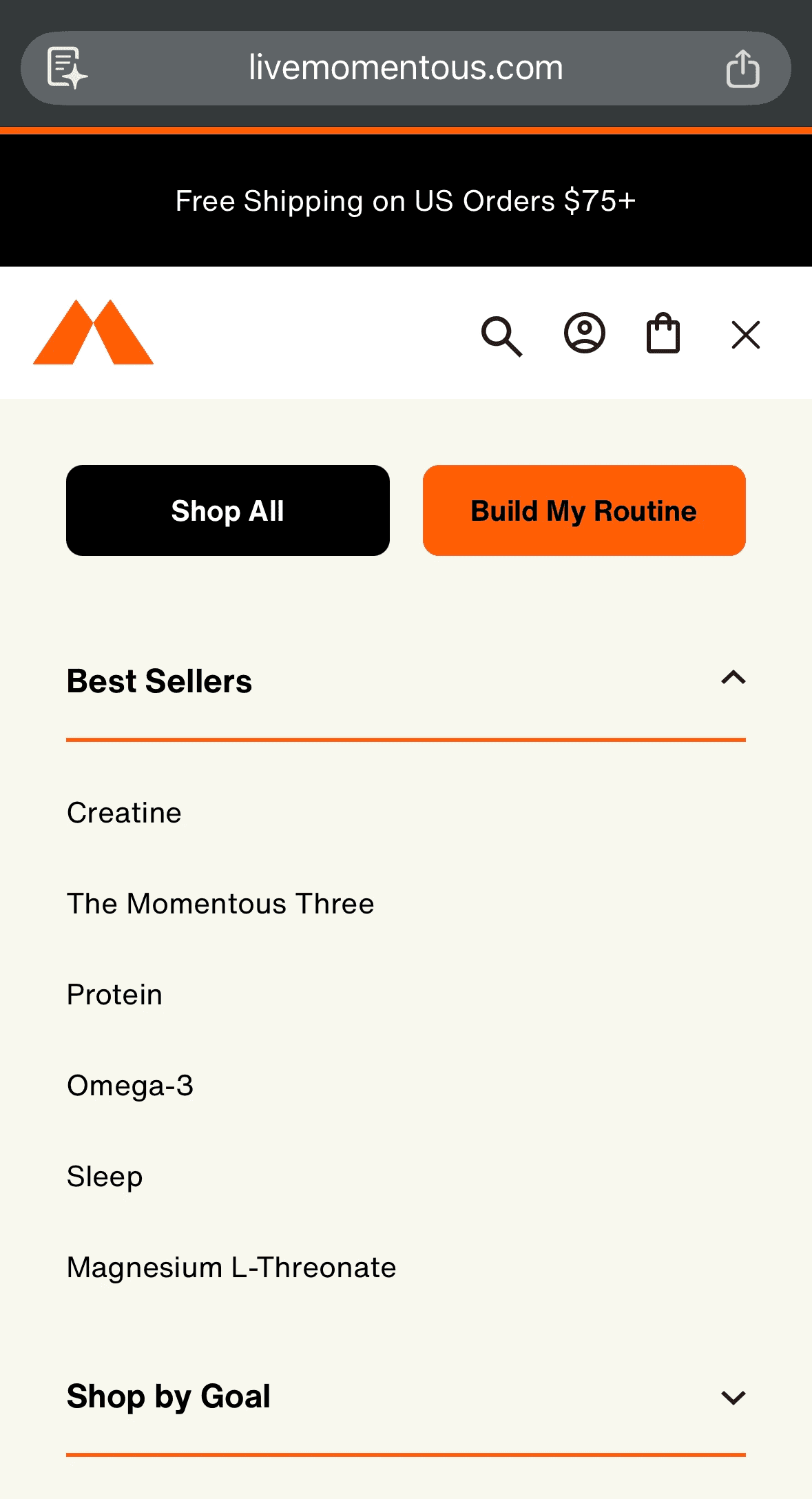Image resolution: width=812 pixels, height=1499 pixels.
Task: Start Build My Routine
Action: pyautogui.click(x=584, y=510)
